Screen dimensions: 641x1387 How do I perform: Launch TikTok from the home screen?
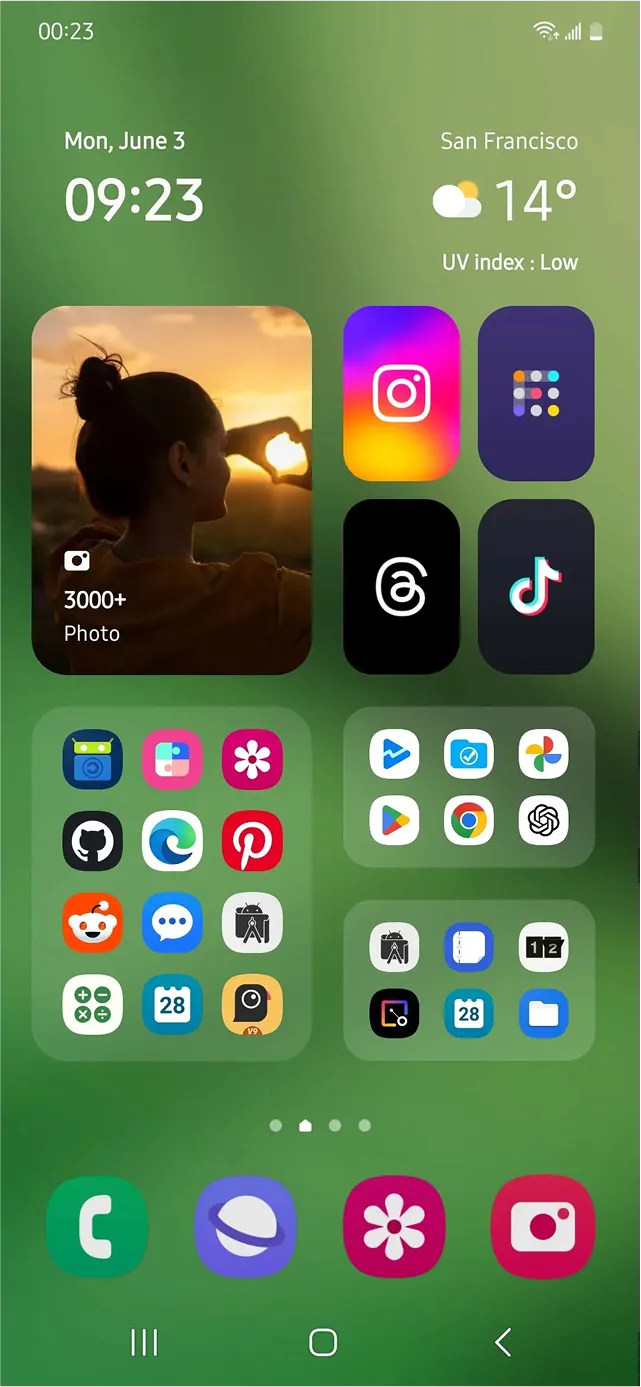(x=536, y=586)
